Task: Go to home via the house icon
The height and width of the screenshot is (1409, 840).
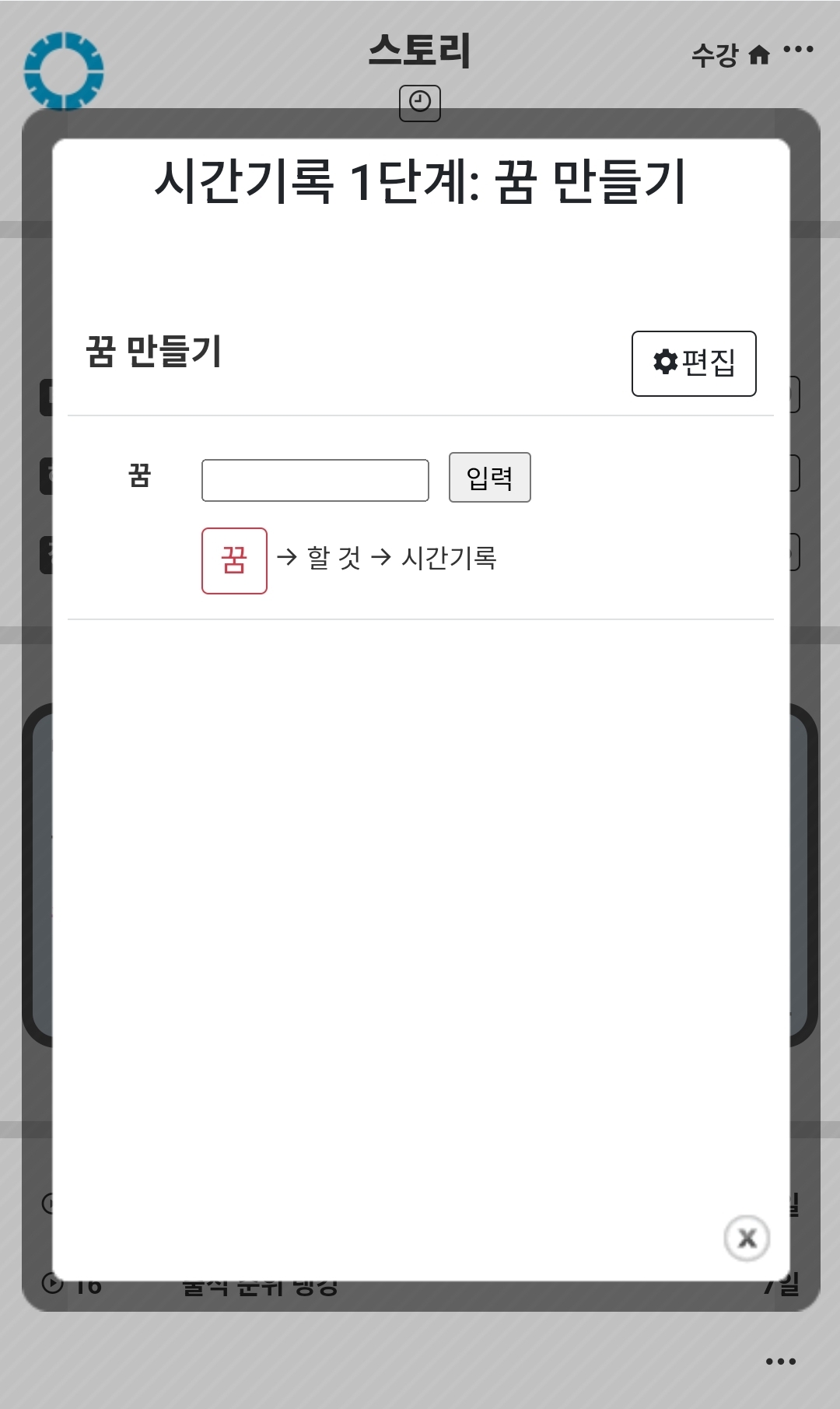Action: 759,54
